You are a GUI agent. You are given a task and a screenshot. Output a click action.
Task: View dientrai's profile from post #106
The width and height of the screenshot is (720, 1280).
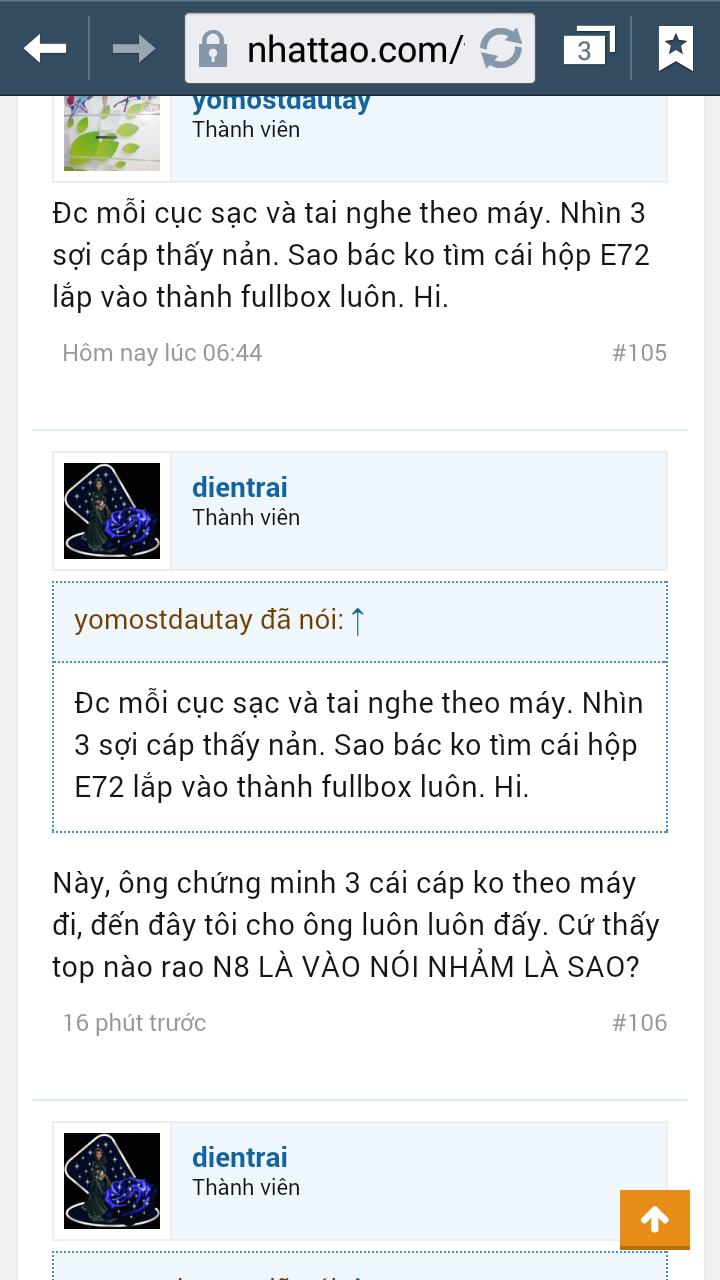pyautogui.click(x=240, y=487)
